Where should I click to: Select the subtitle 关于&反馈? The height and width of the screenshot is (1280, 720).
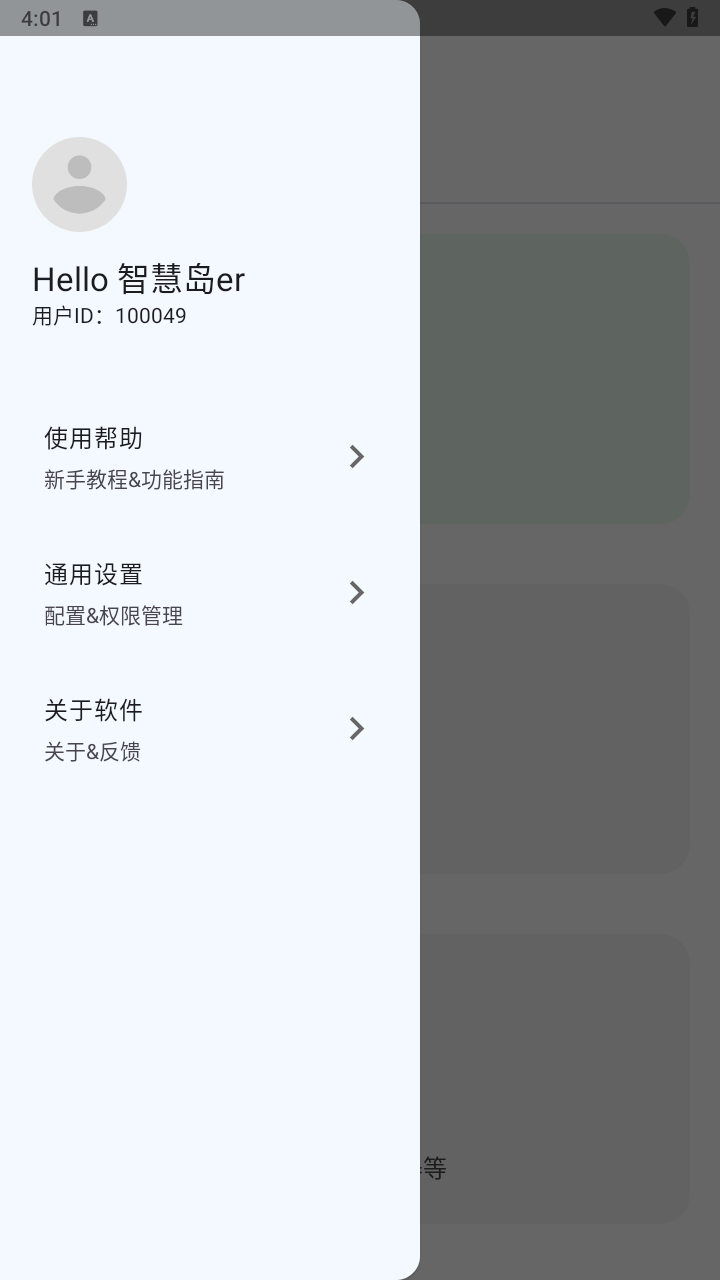(92, 751)
